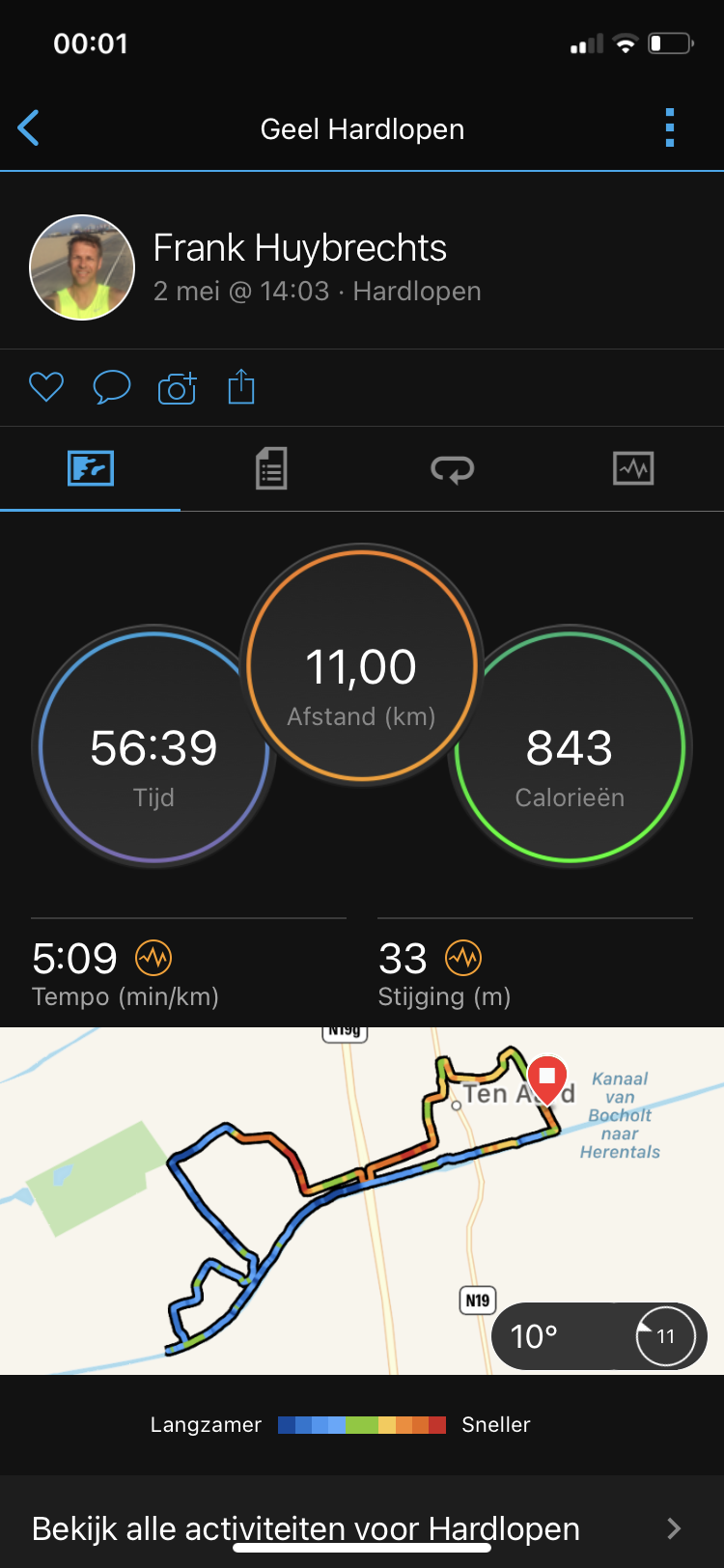724x1568 pixels.
Task: Open the running route map
Action: click(362, 1200)
